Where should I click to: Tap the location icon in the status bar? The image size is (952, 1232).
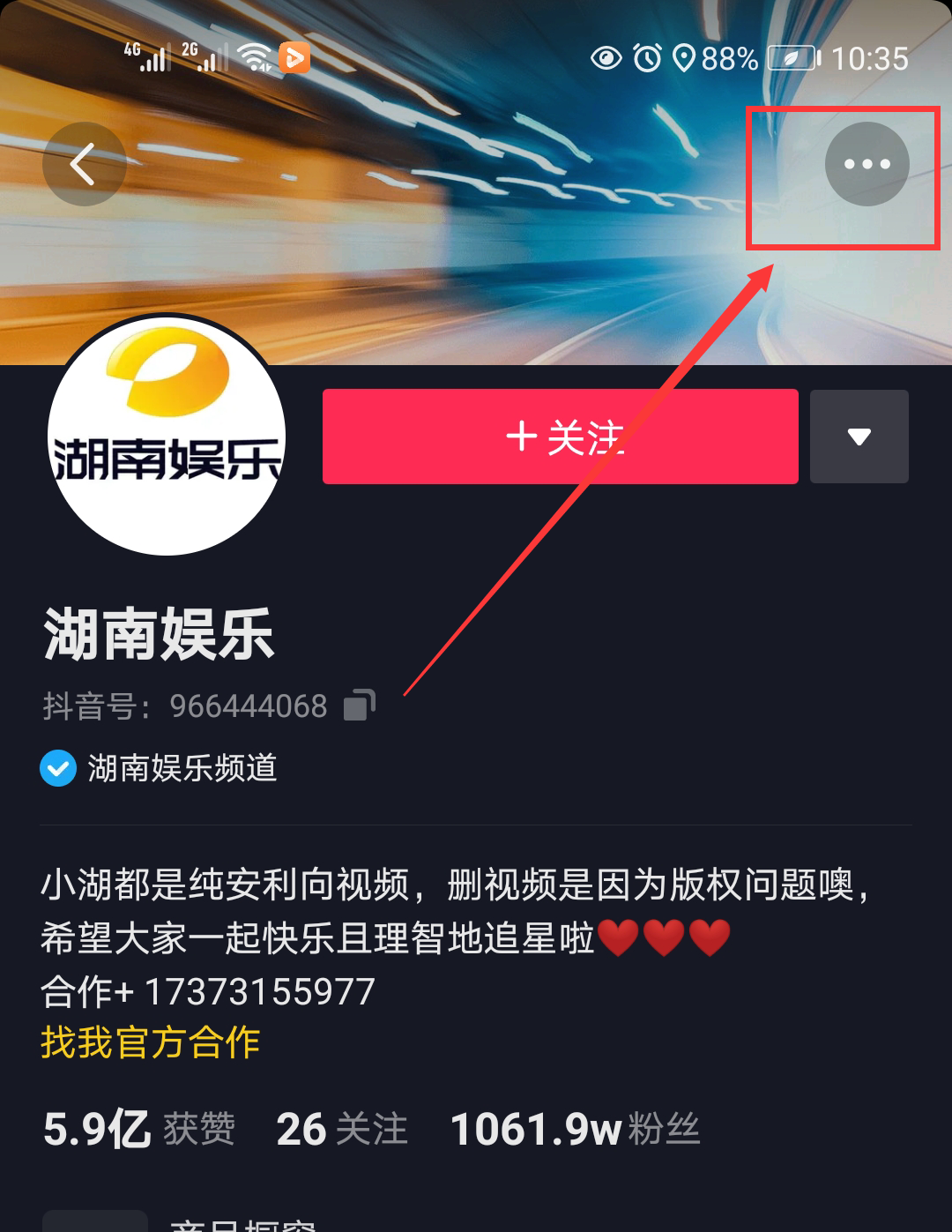coord(683,58)
